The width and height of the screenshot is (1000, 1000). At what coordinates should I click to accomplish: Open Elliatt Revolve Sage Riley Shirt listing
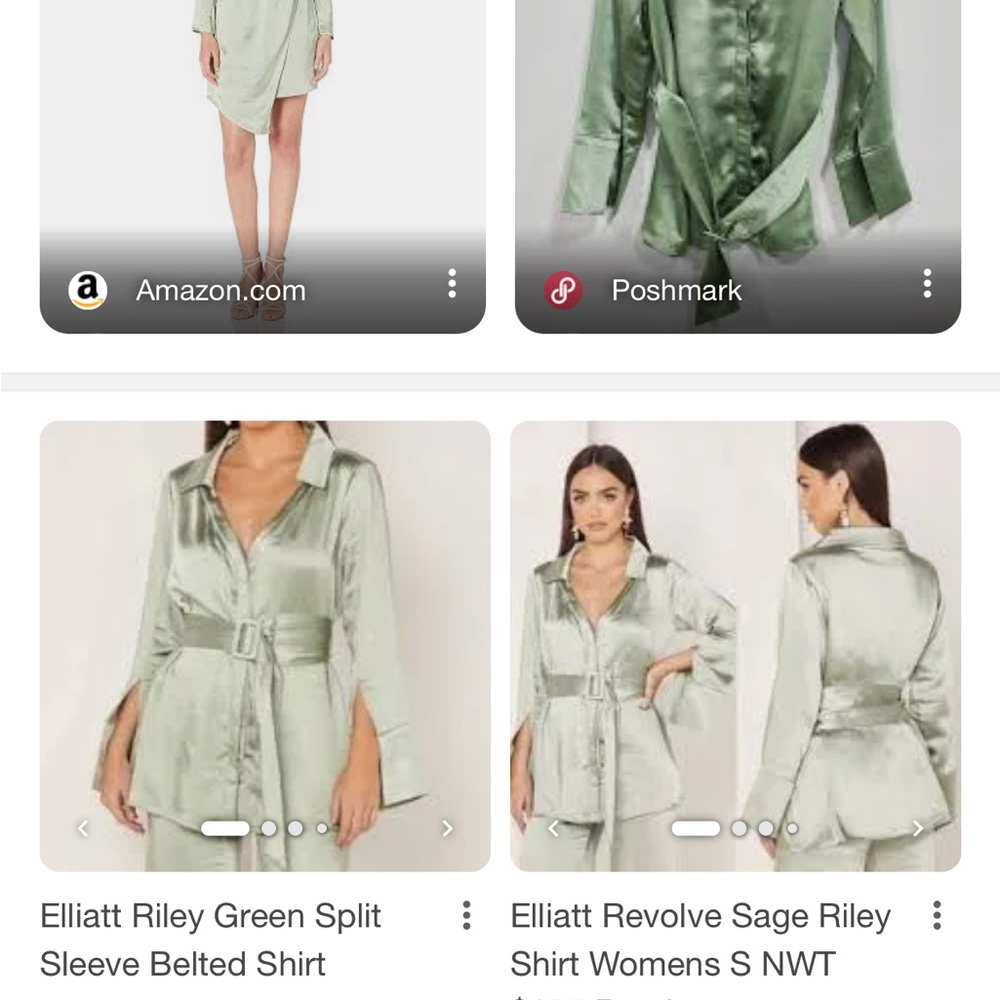click(700, 939)
